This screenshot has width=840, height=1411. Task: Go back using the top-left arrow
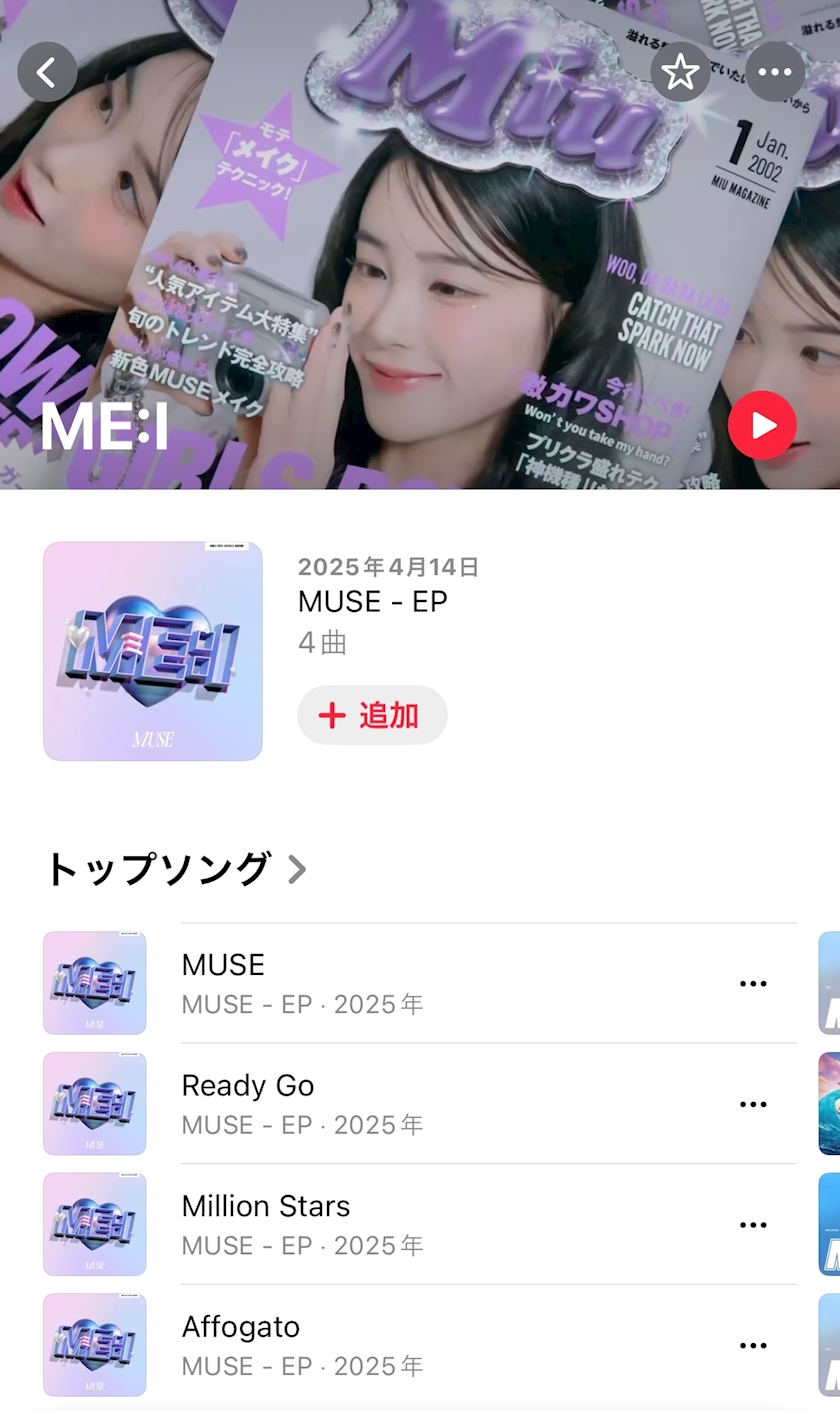tap(46, 72)
